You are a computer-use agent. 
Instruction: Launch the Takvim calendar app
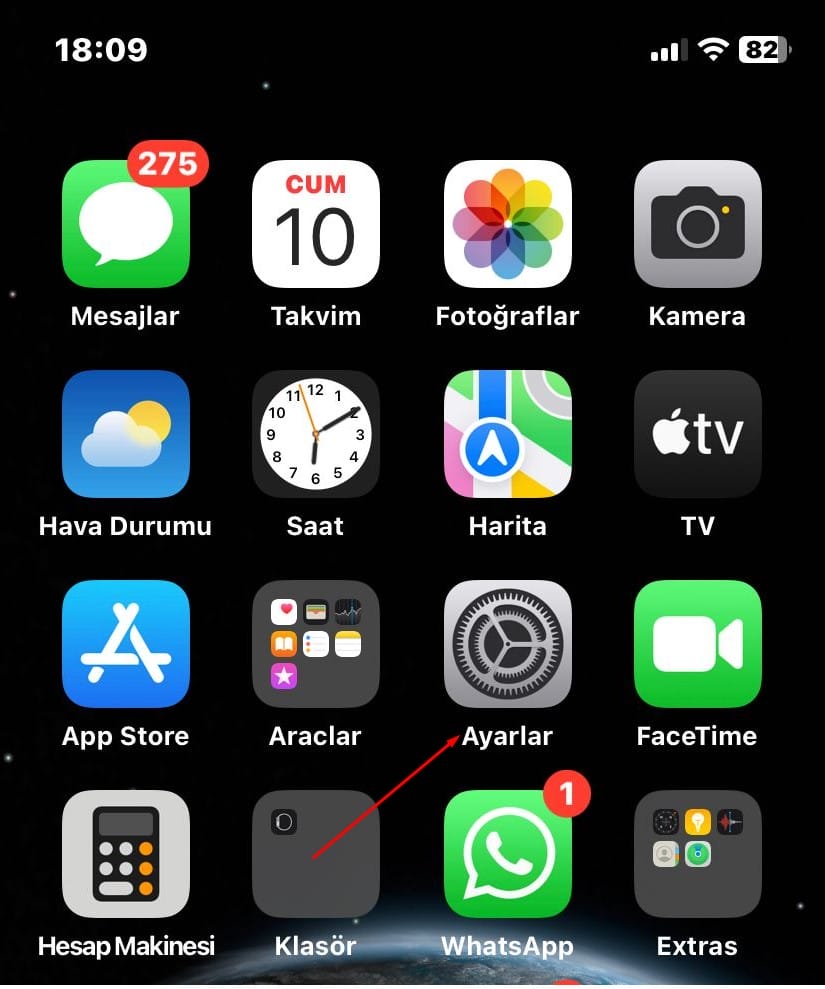[x=316, y=224]
